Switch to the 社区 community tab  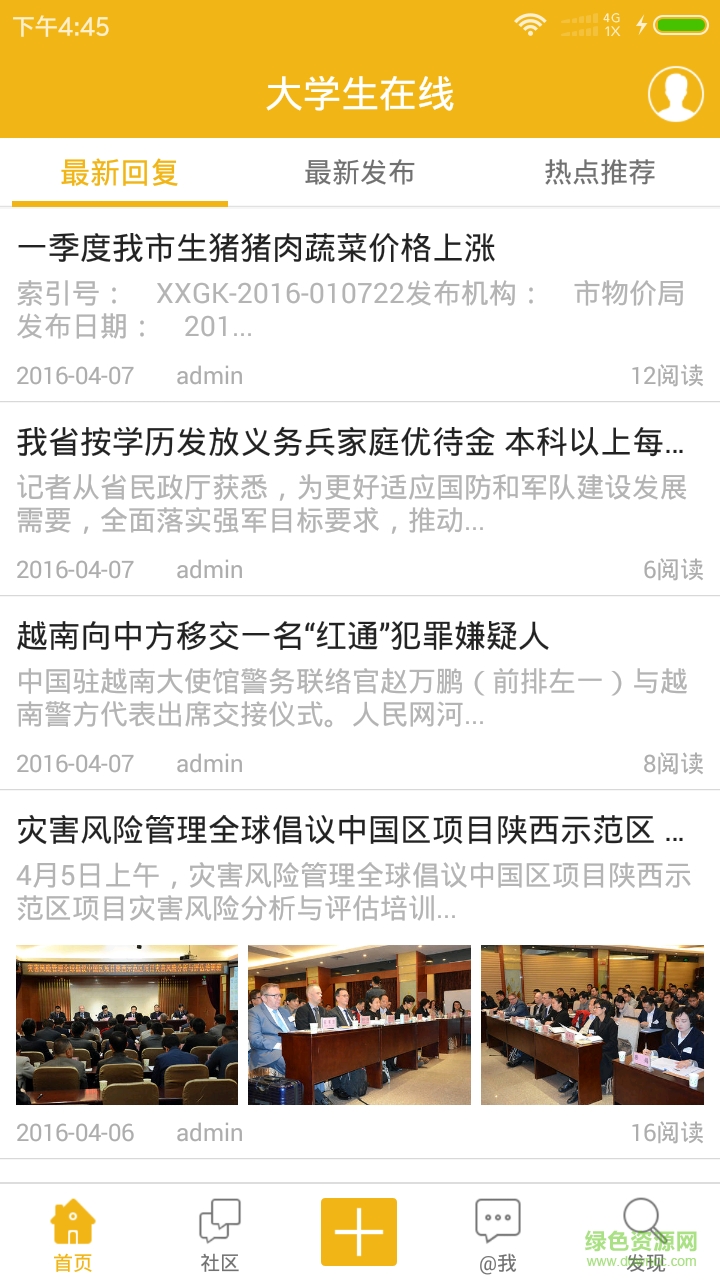219,1235
